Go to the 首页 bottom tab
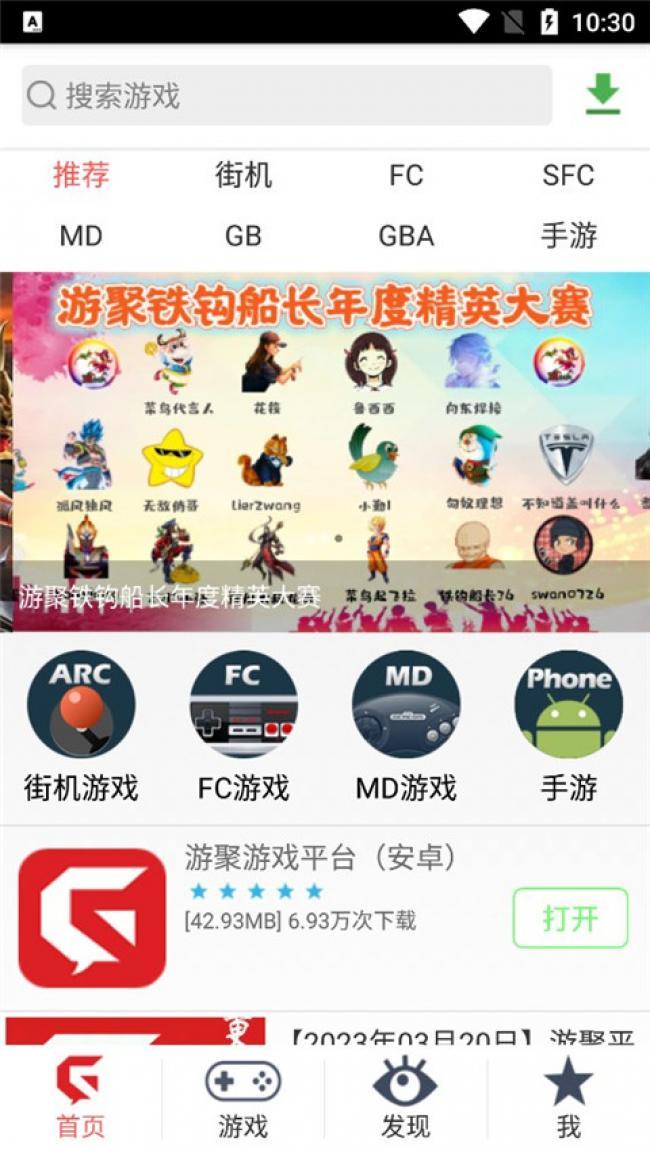This screenshot has height=1153, width=650. pyautogui.click(x=81, y=1100)
